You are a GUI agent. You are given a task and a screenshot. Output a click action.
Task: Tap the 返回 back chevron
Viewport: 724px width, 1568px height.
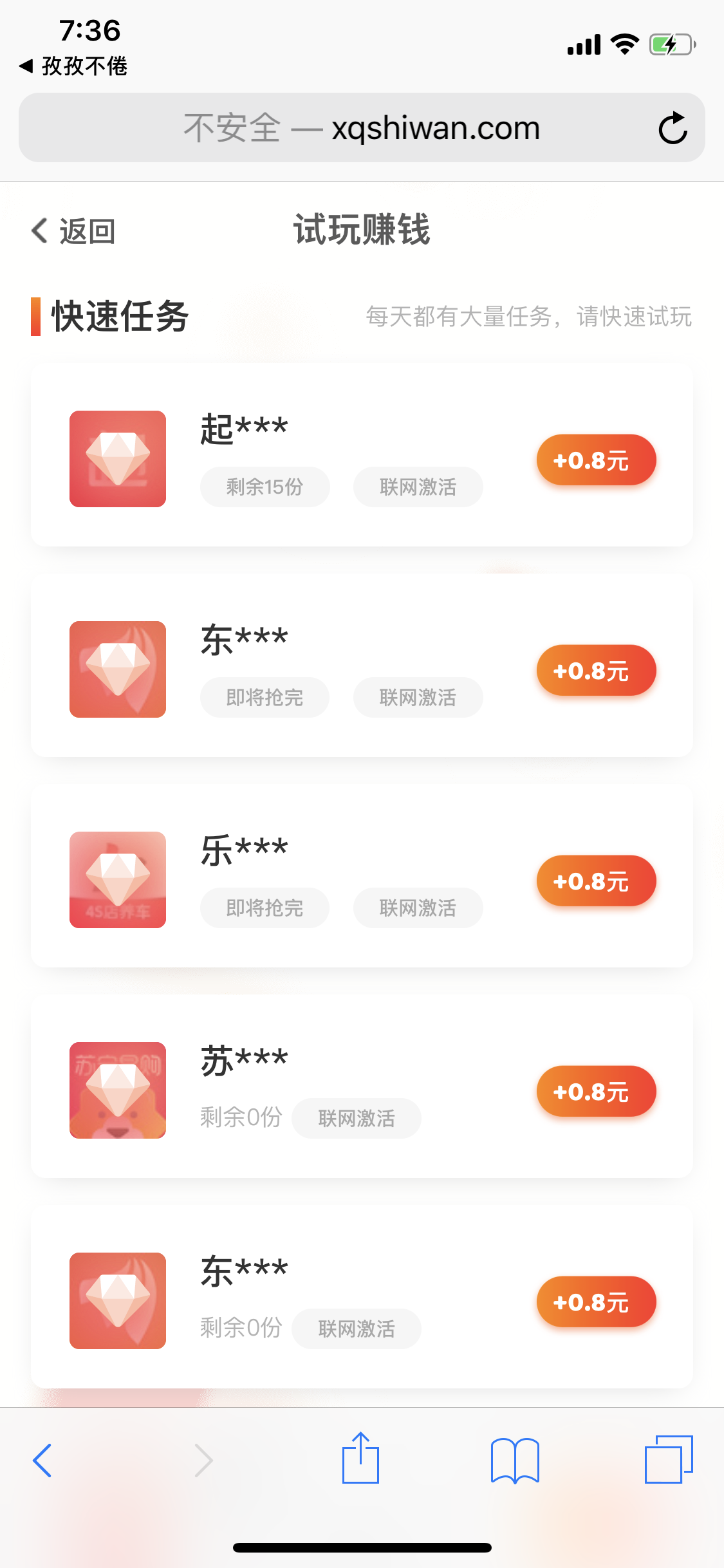39,231
